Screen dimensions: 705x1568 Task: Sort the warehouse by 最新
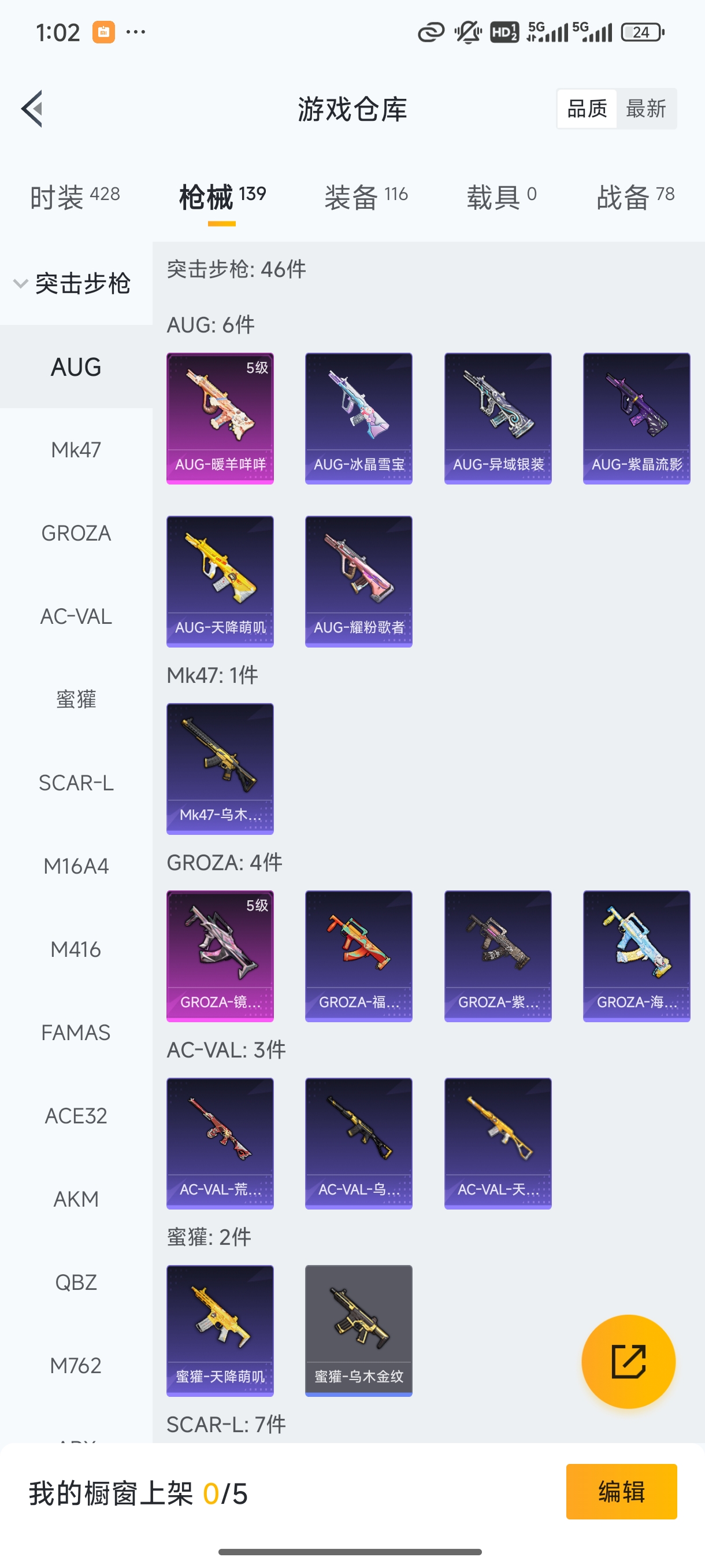point(645,109)
